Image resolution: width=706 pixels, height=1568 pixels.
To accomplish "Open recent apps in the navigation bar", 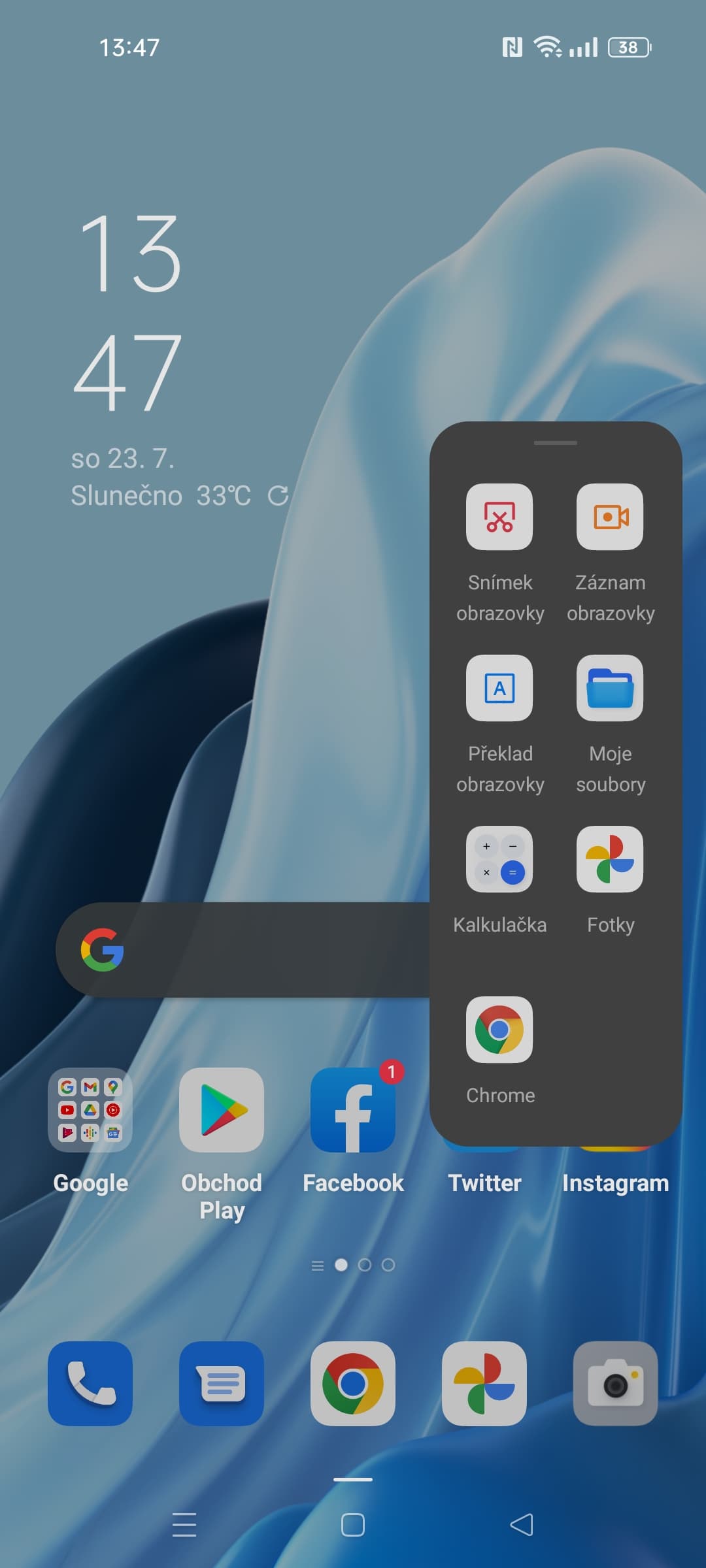I will point(184,1524).
